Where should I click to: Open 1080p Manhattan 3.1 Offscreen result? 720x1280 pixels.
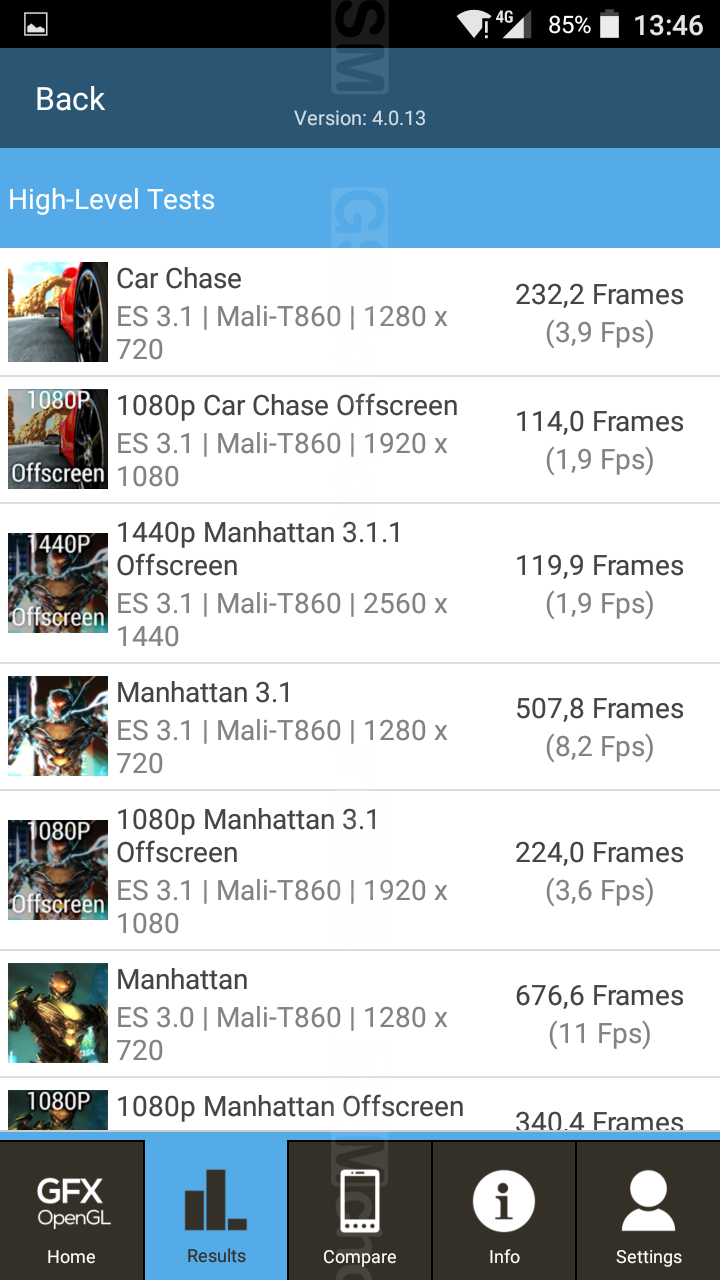pos(360,870)
